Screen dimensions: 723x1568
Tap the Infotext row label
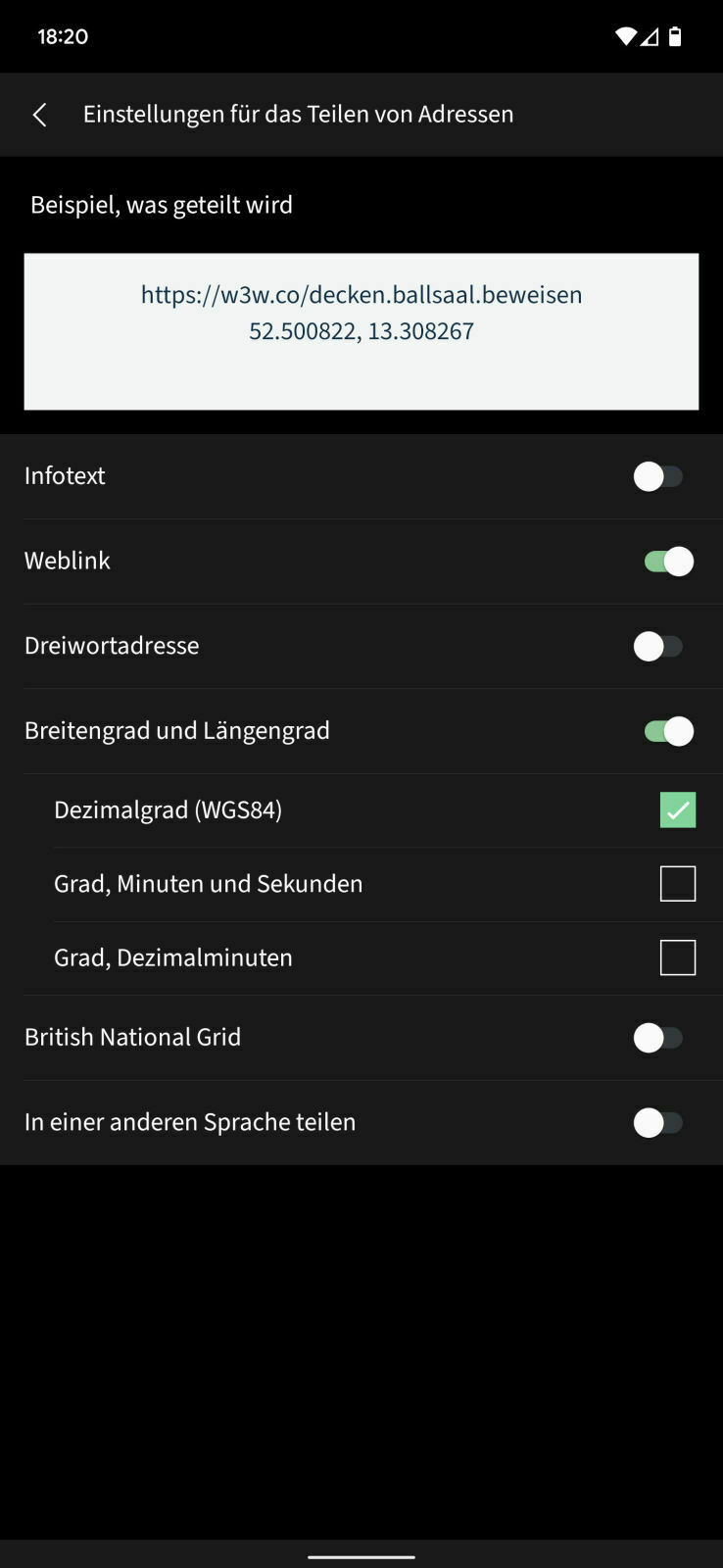65,476
